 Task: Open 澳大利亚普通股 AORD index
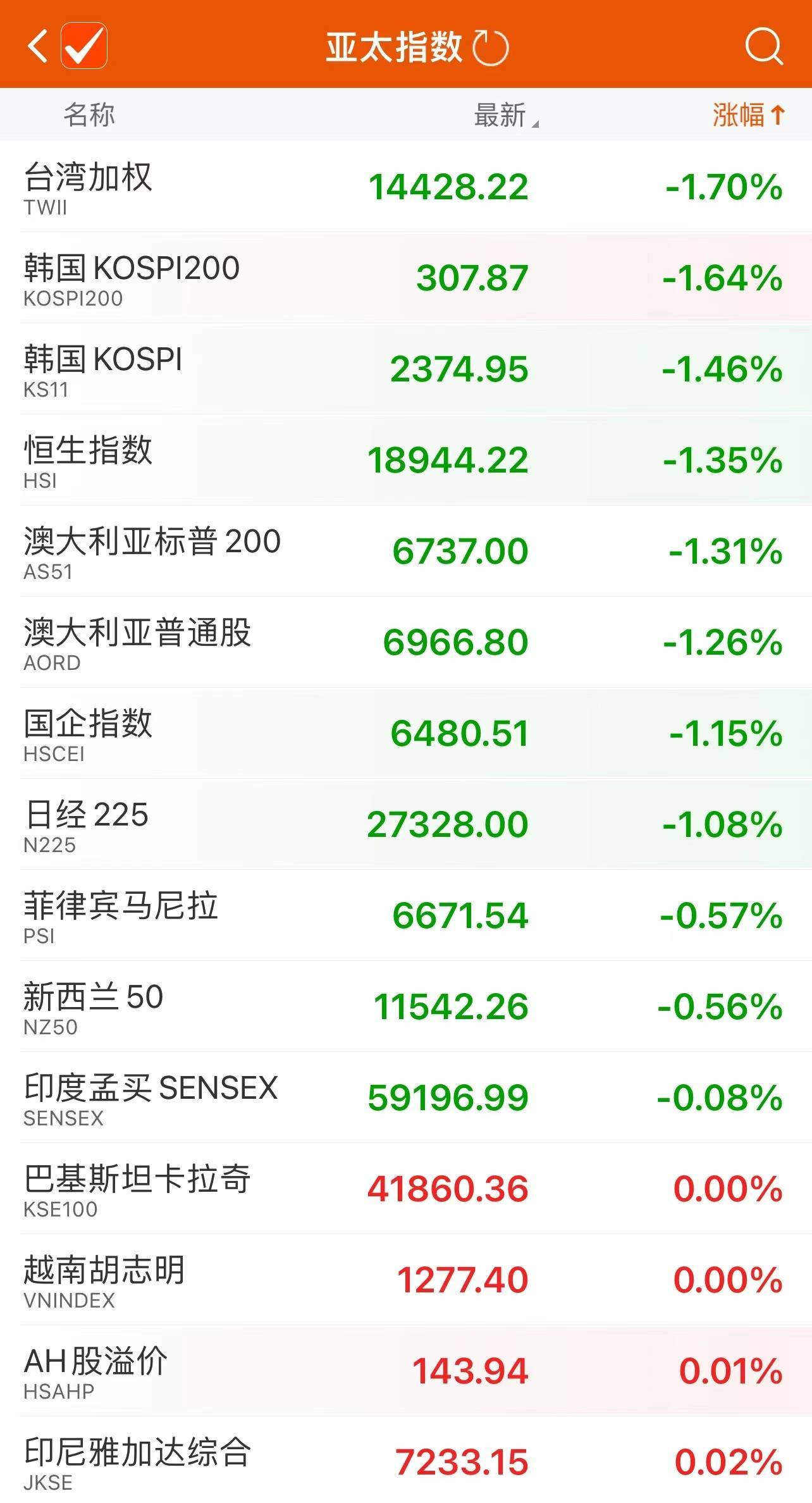(406, 643)
